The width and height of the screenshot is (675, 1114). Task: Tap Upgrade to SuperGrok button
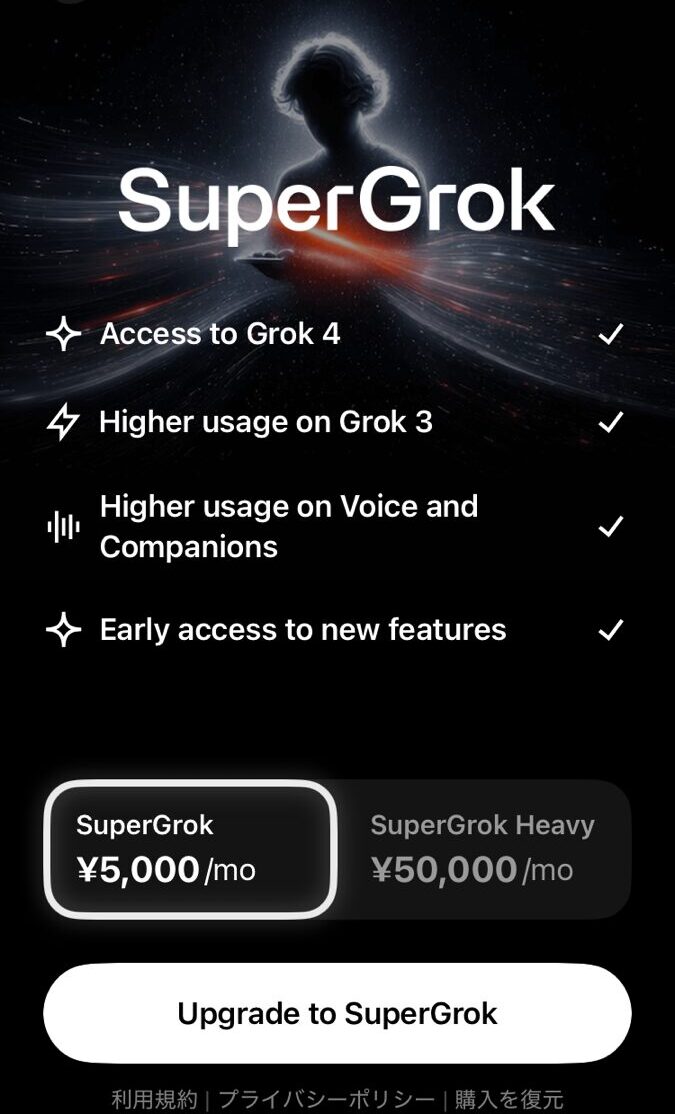point(337,1013)
